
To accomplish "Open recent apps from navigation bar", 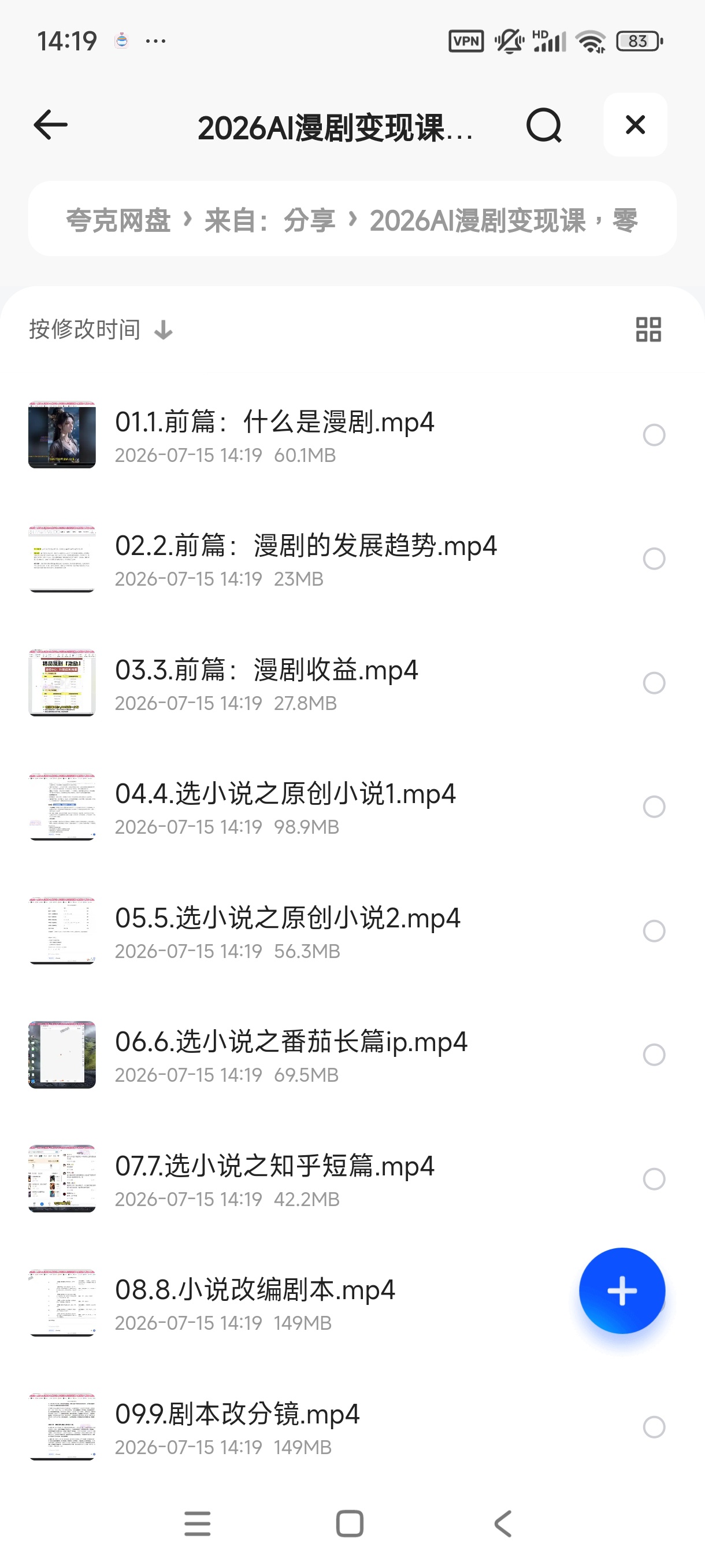I will click(x=198, y=1523).
